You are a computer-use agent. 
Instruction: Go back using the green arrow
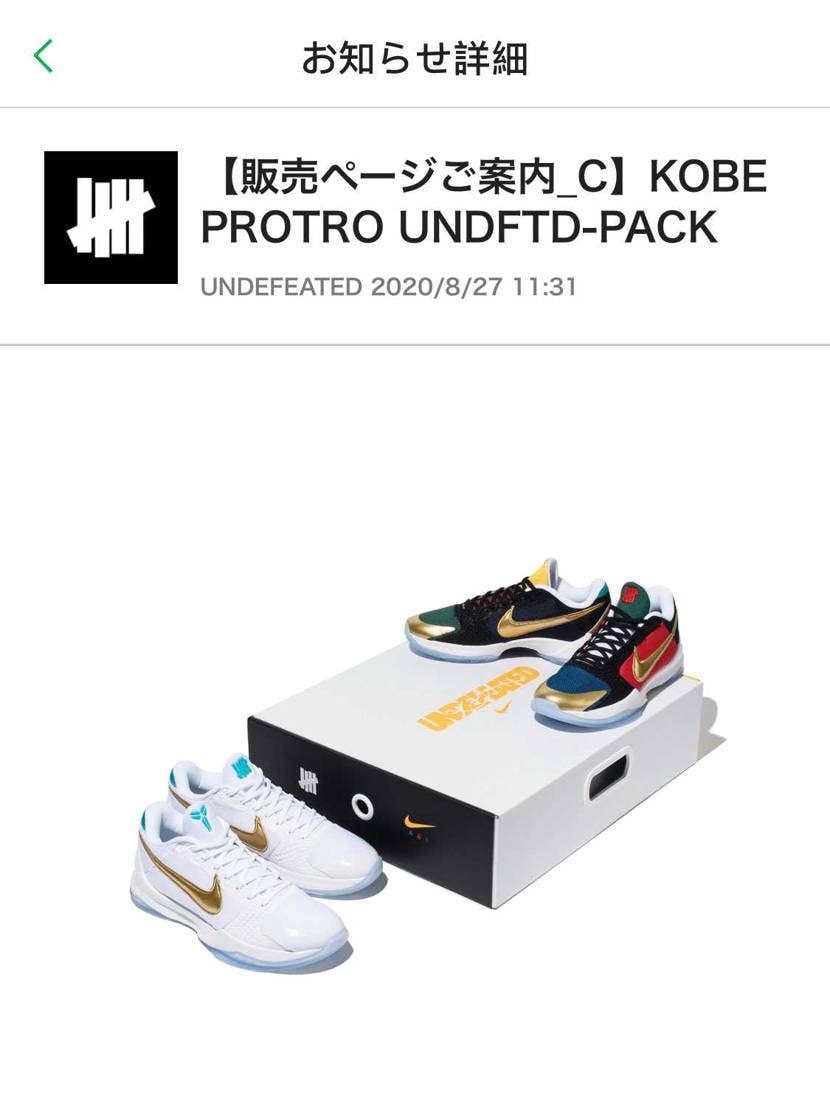click(x=43, y=56)
